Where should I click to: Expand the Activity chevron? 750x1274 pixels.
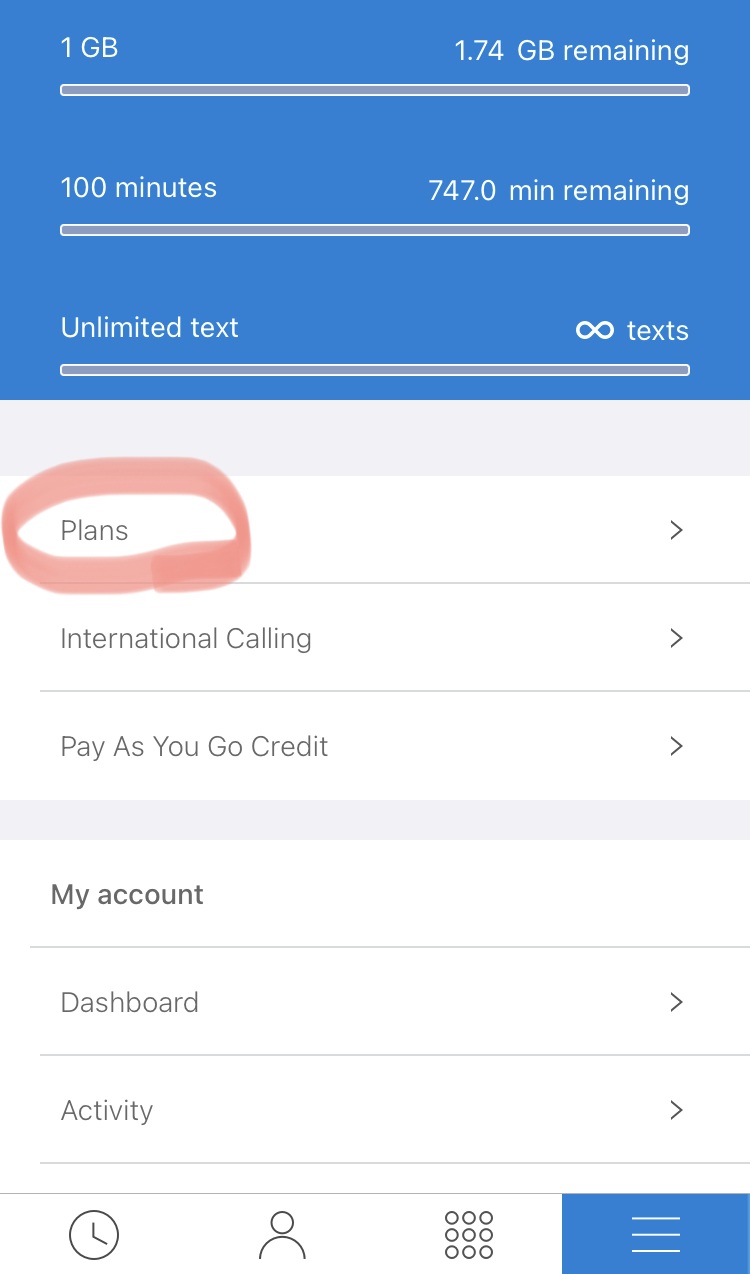(x=676, y=1110)
